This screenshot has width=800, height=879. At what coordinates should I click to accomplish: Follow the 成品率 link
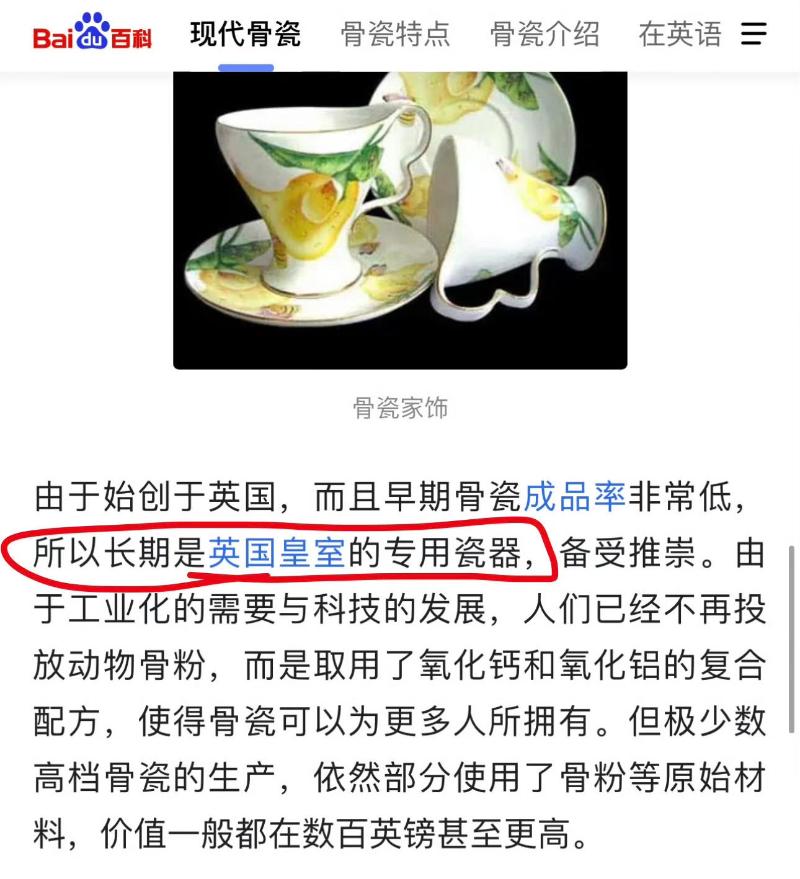pos(575,495)
